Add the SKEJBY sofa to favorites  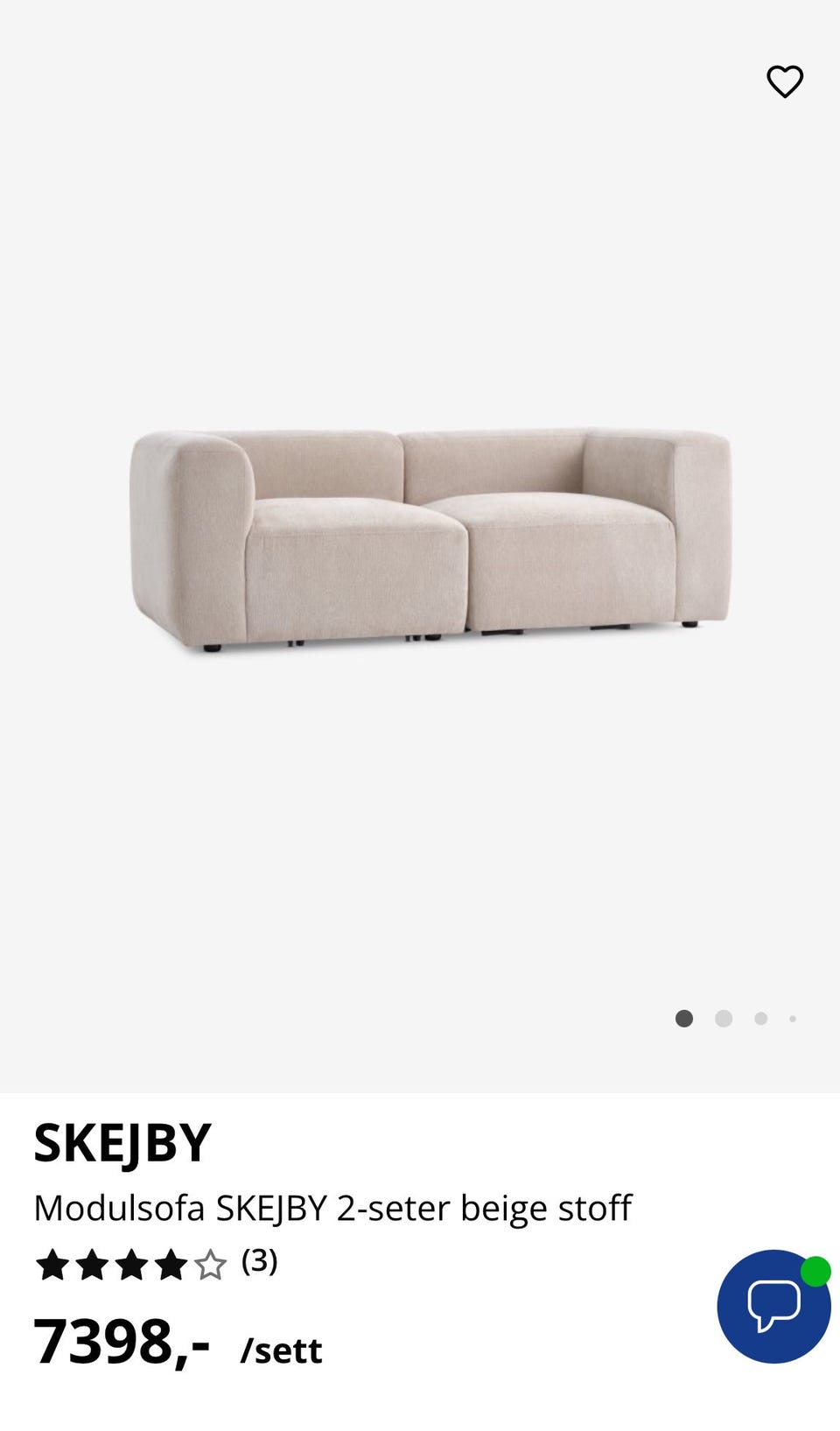tap(784, 82)
